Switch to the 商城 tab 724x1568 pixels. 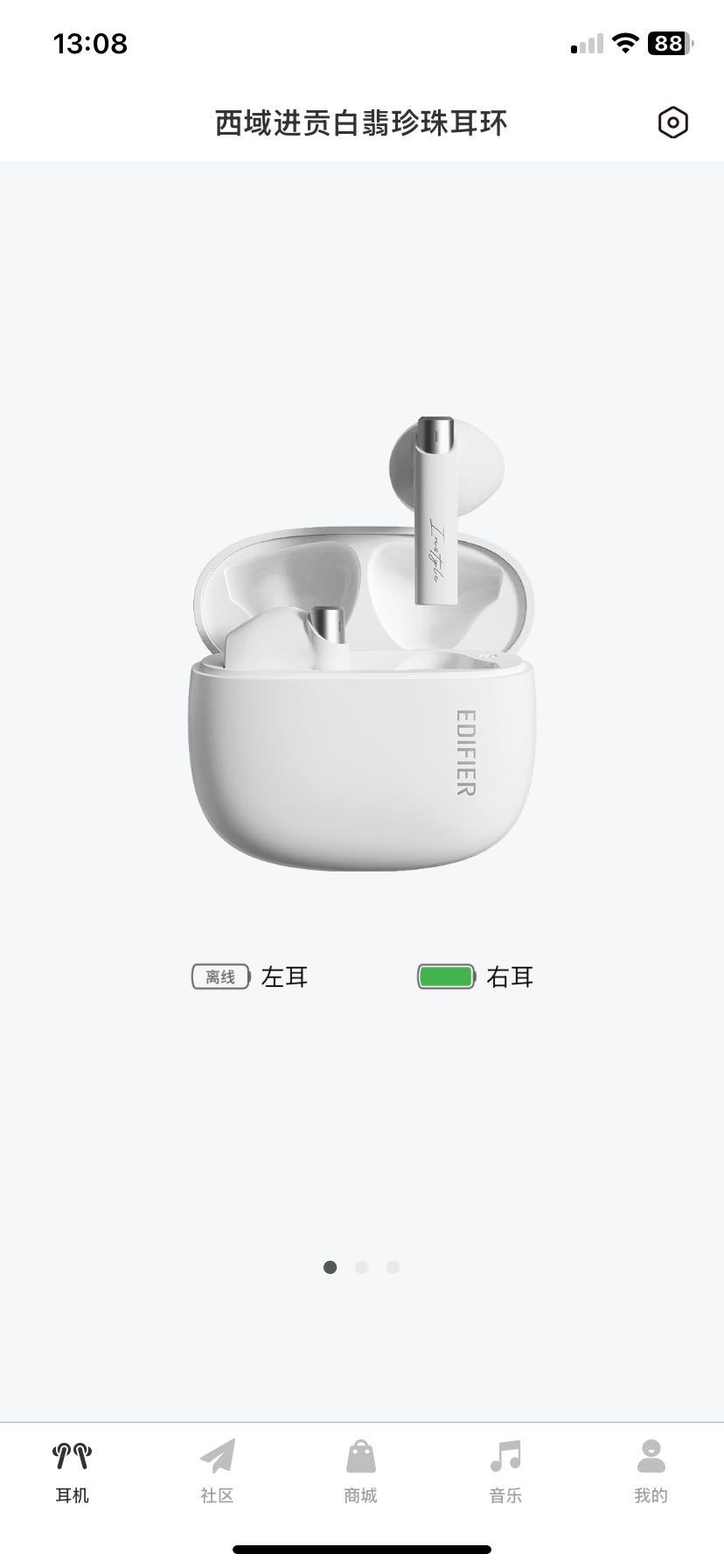pos(361,1472)
